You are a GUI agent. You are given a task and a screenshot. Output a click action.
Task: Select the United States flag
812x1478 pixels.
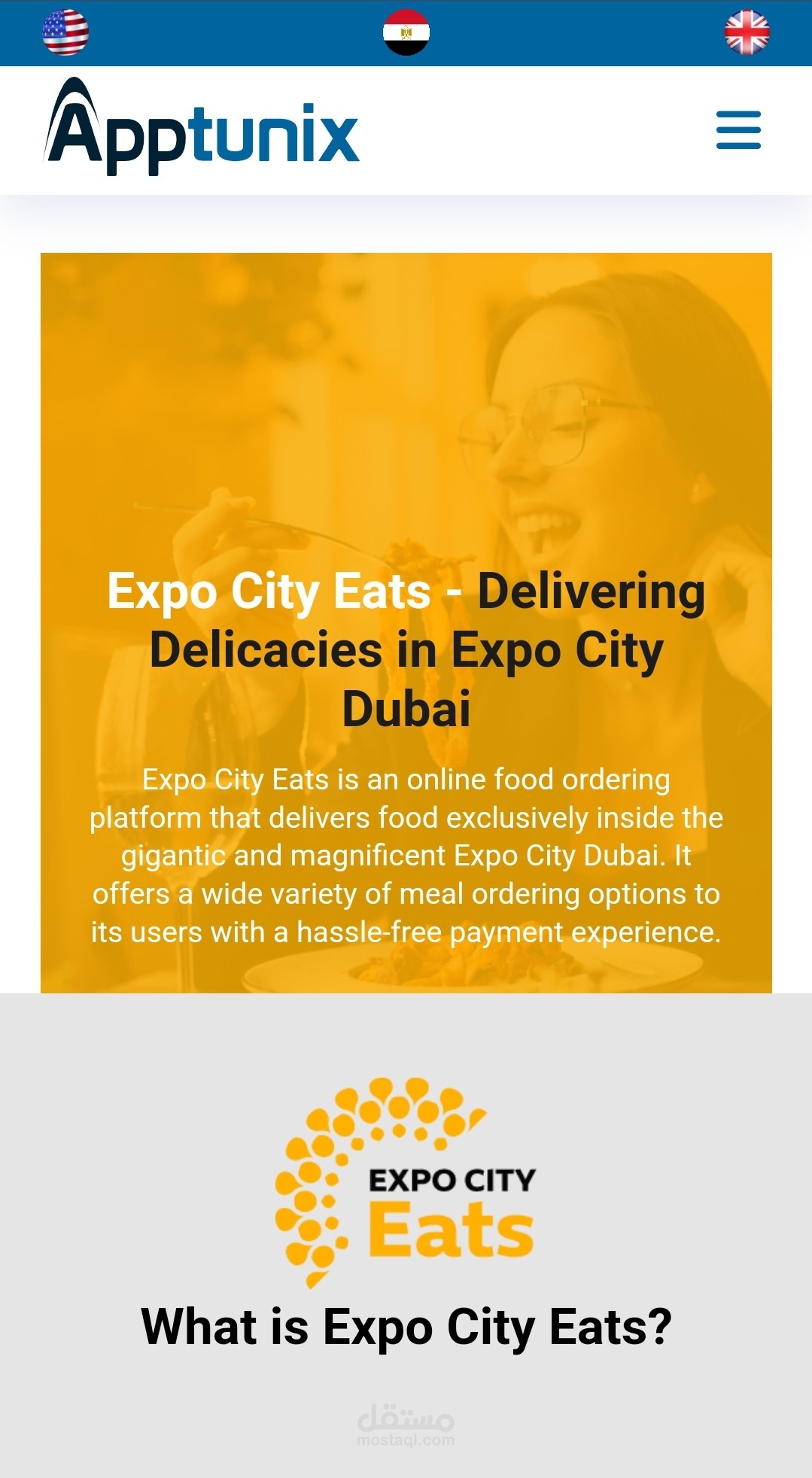(65, 32)
